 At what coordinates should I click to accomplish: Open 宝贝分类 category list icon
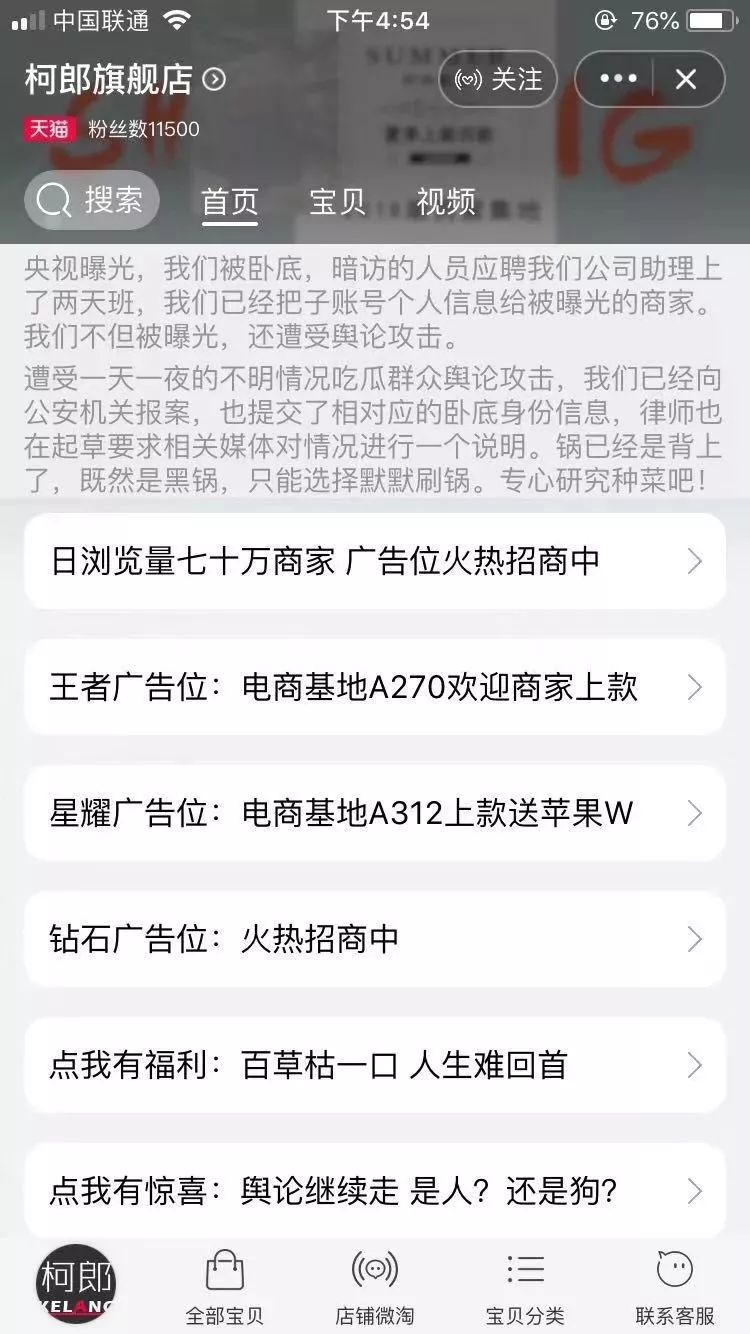tap(525, 1267)
